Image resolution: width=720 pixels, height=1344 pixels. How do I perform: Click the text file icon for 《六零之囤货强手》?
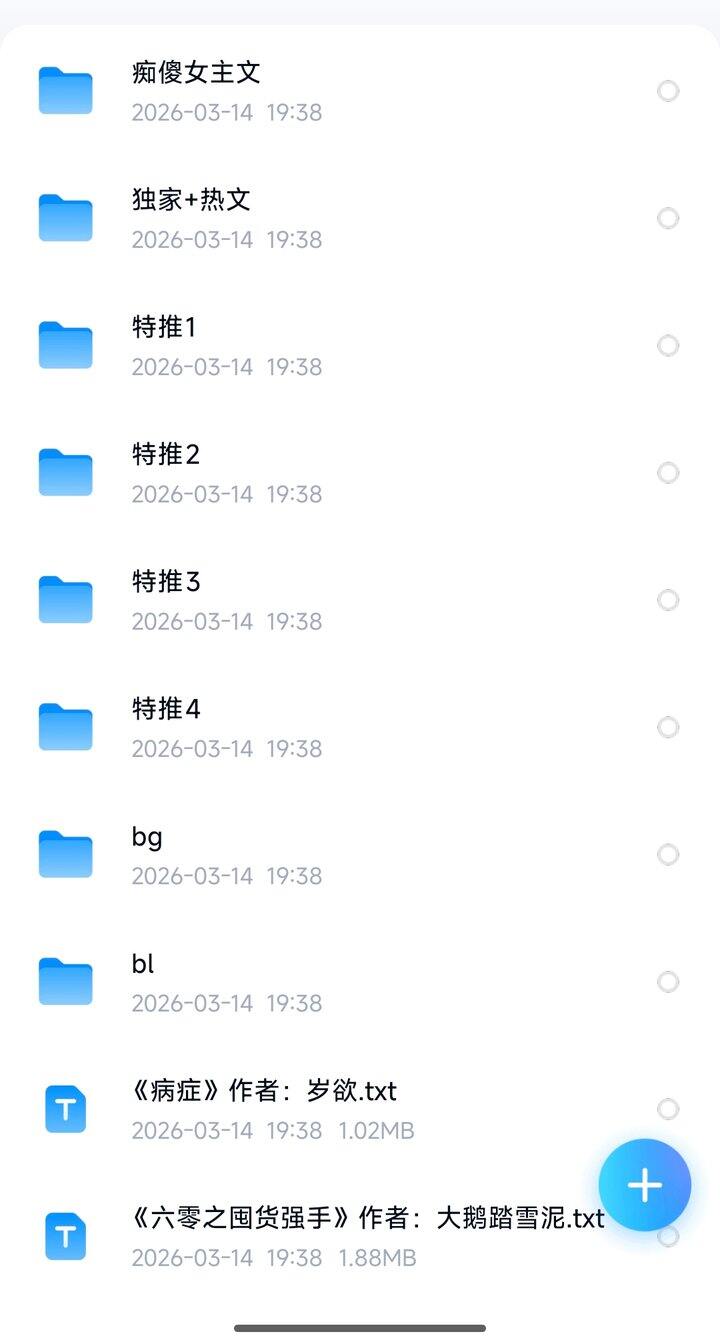64,1236
